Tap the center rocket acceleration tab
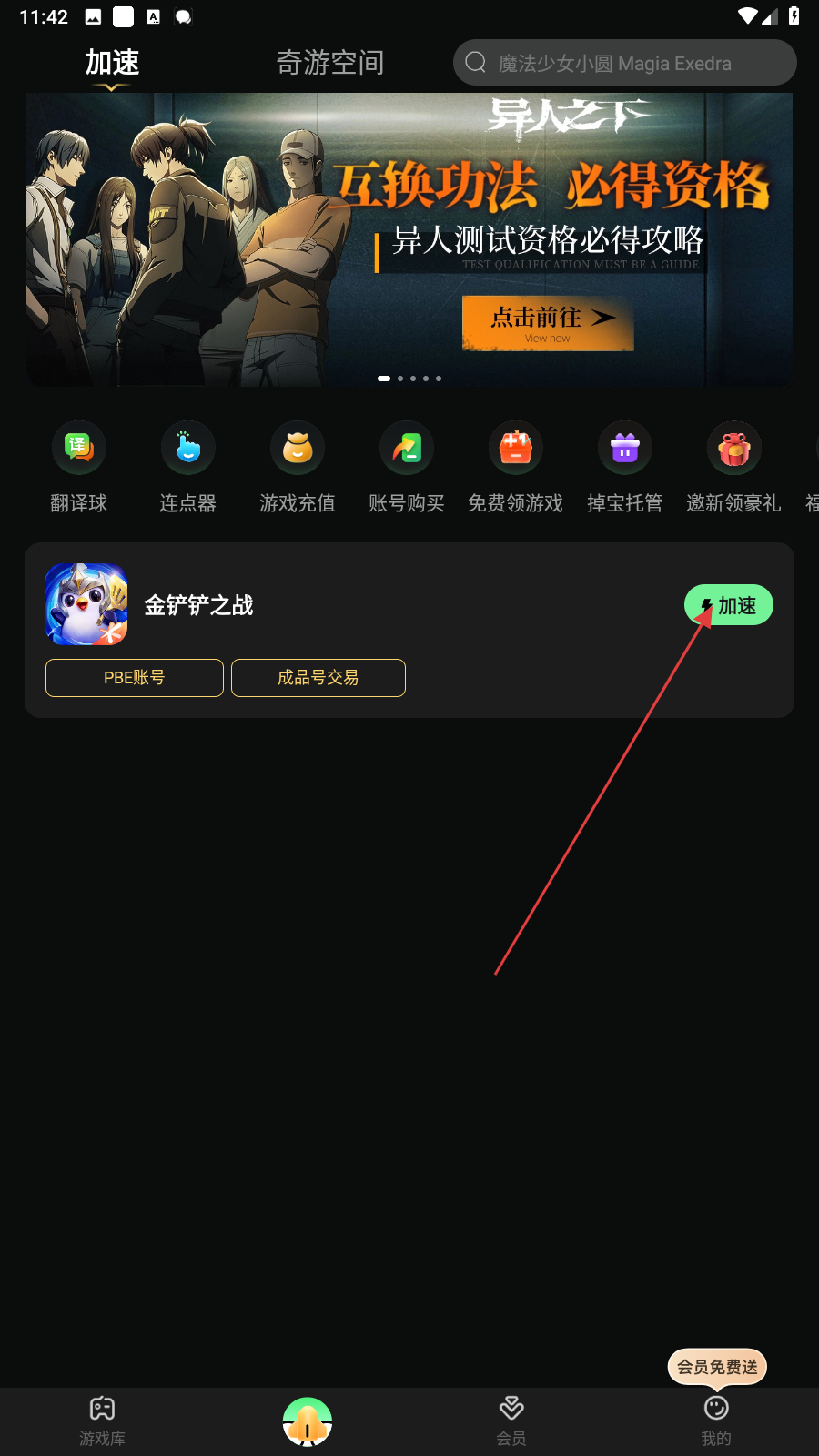This screenshot has height=1456, width=819. point(308,1421)
